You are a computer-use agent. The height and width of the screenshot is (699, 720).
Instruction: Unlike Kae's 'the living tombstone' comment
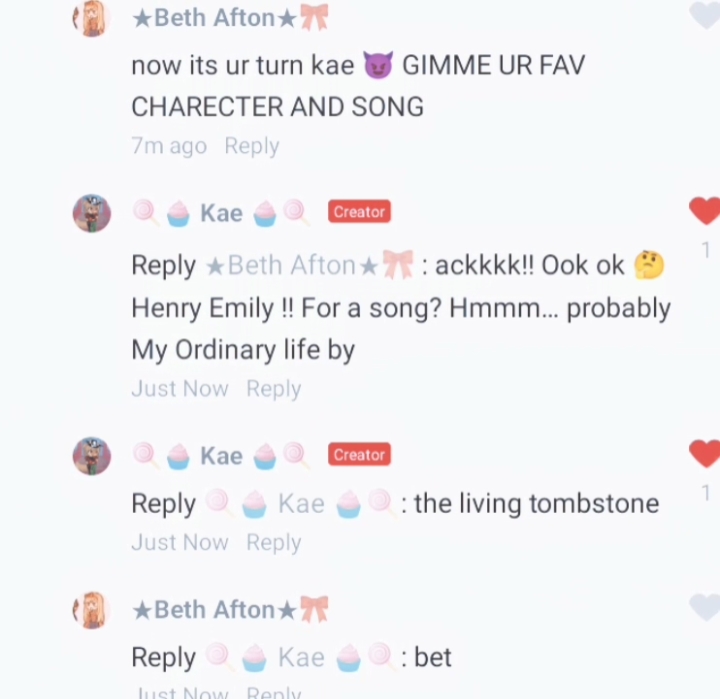click(705, 454)
